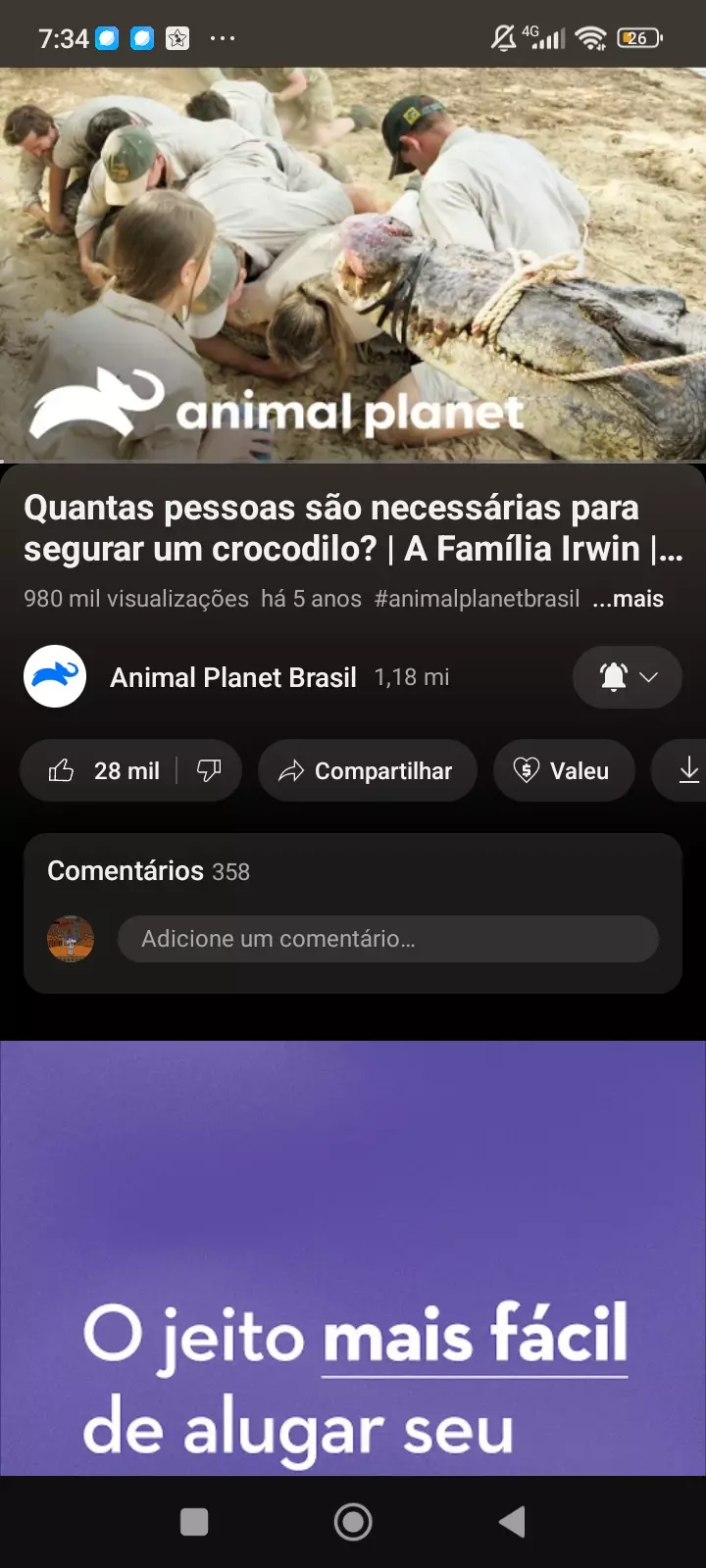Tap the video player to show controls
The width and height of the screenshot is (706, 1568).
[x=353, y=265]
